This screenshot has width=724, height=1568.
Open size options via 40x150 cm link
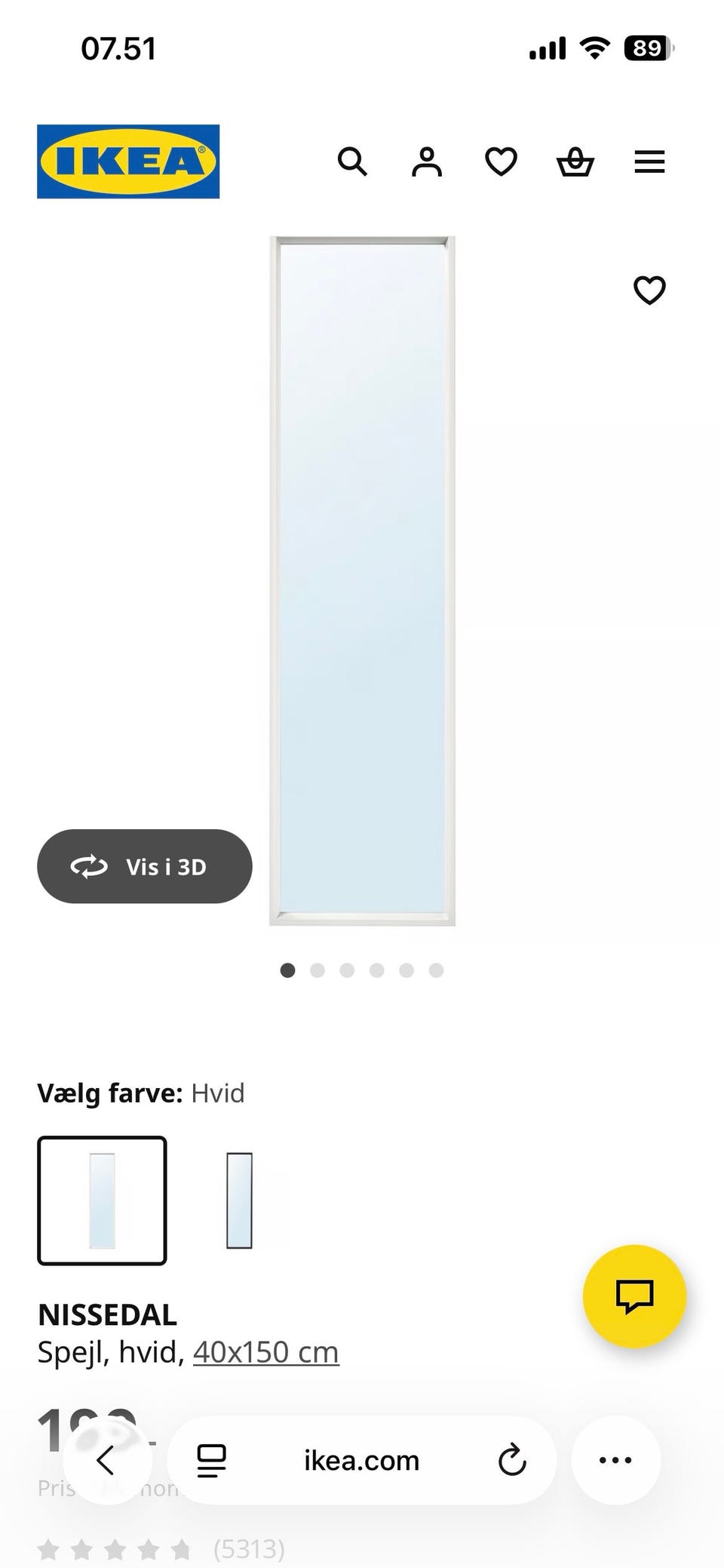(x=265, y=1351)
